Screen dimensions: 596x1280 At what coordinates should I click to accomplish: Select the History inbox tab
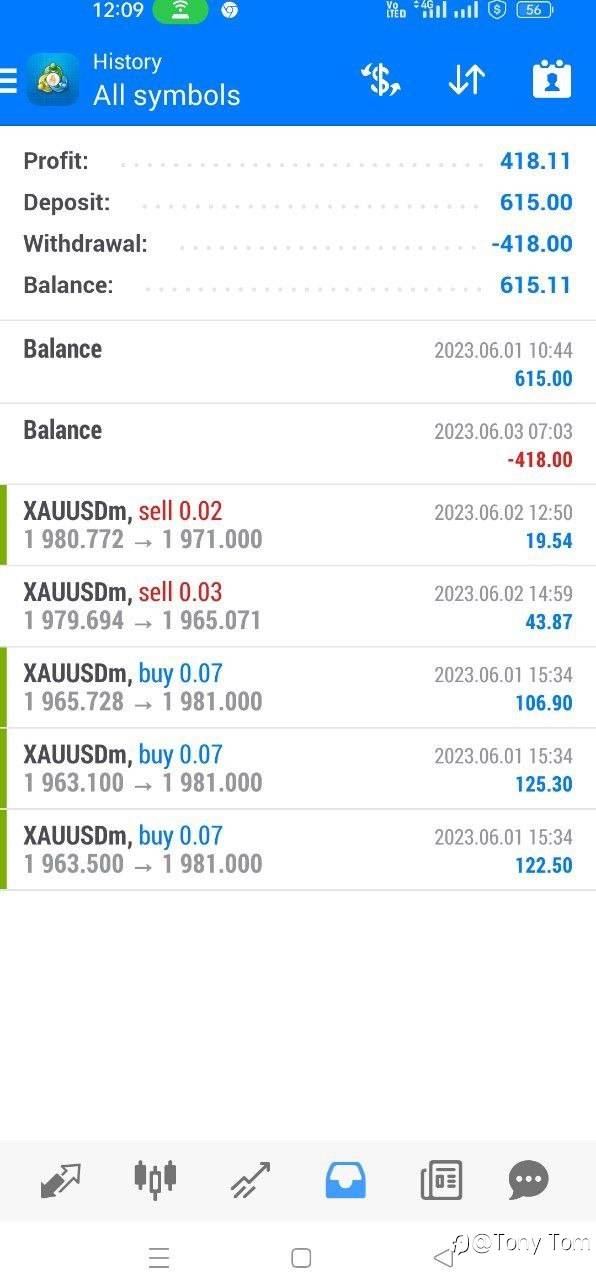click(x=346, y=1180)
